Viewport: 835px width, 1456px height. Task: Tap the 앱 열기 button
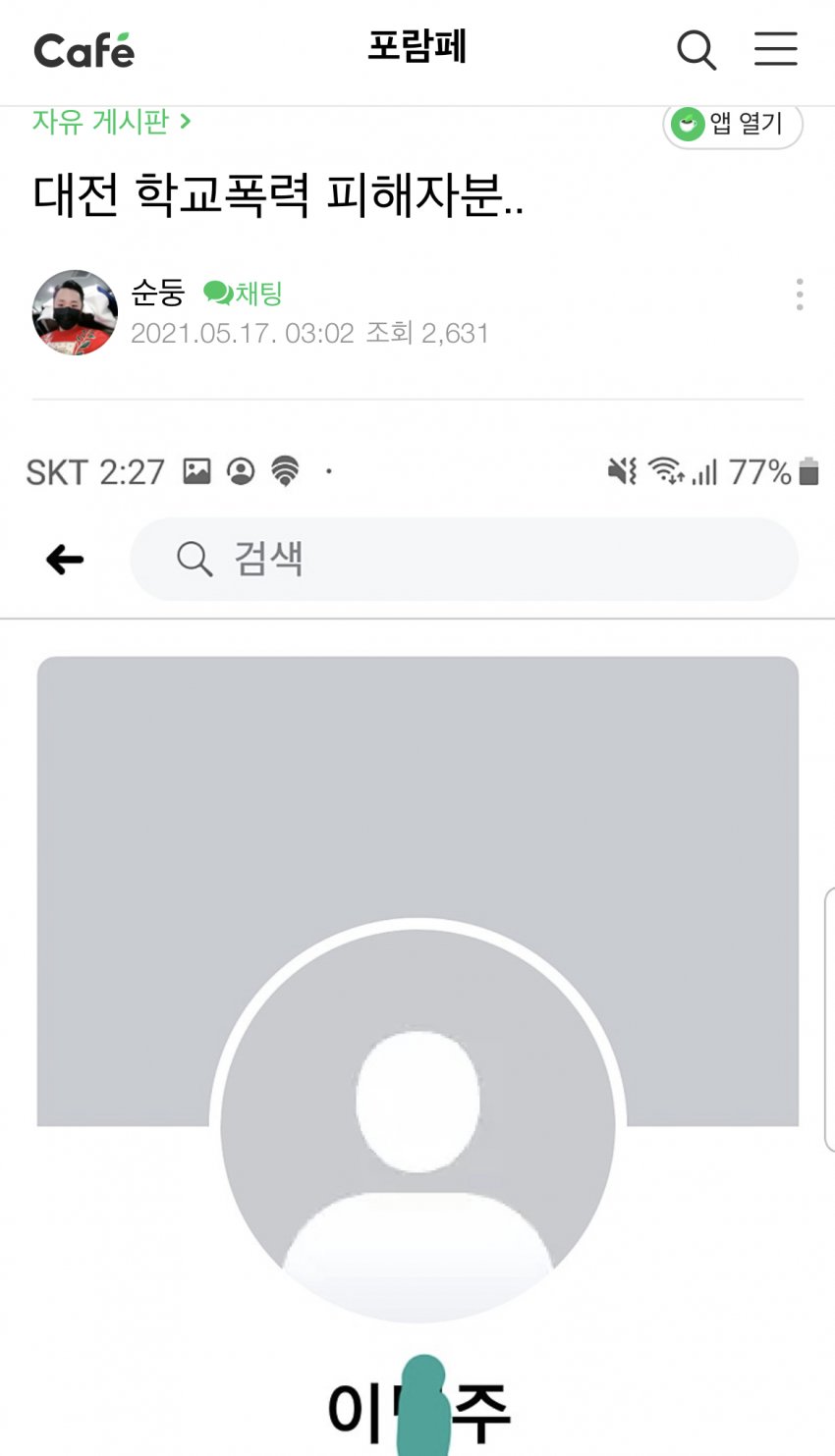tap(733, 125)
